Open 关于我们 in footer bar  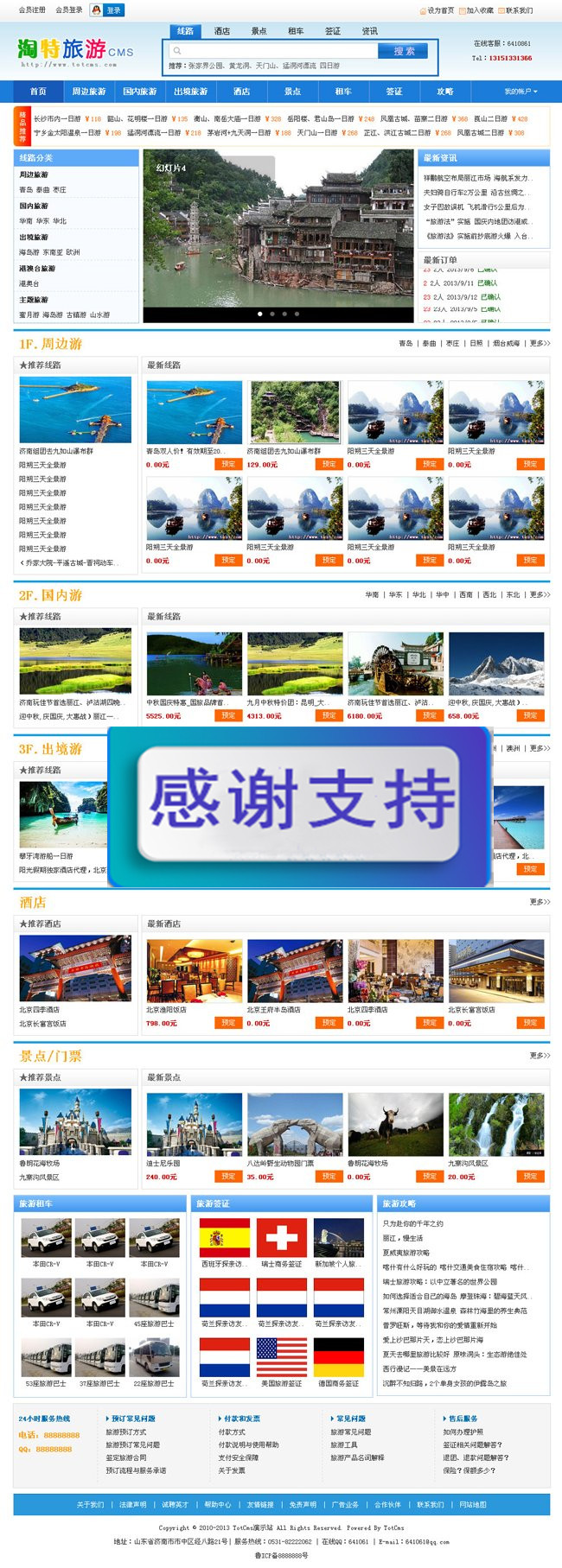(x=90, y=1504)
